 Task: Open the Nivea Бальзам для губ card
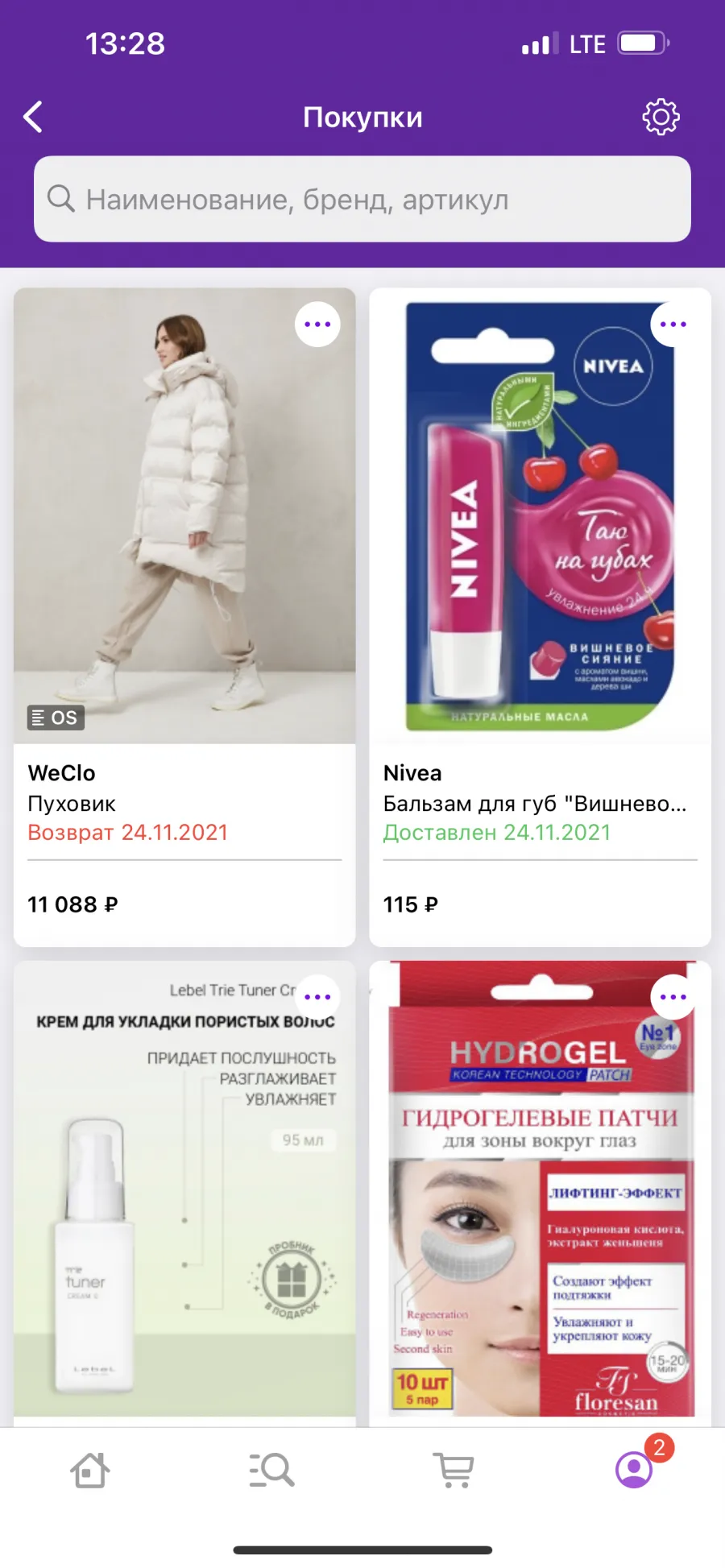point(540,617)
